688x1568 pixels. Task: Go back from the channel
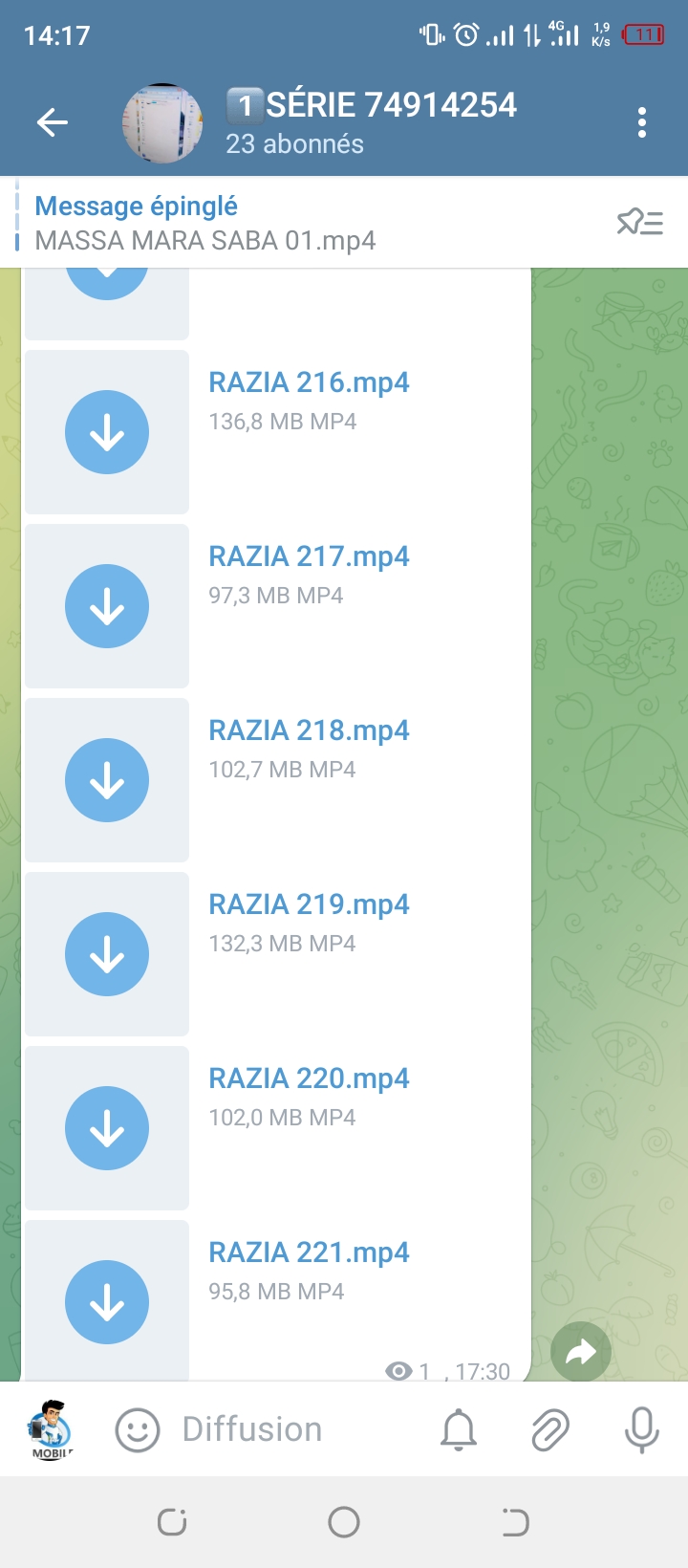click(x=52, y=122)
